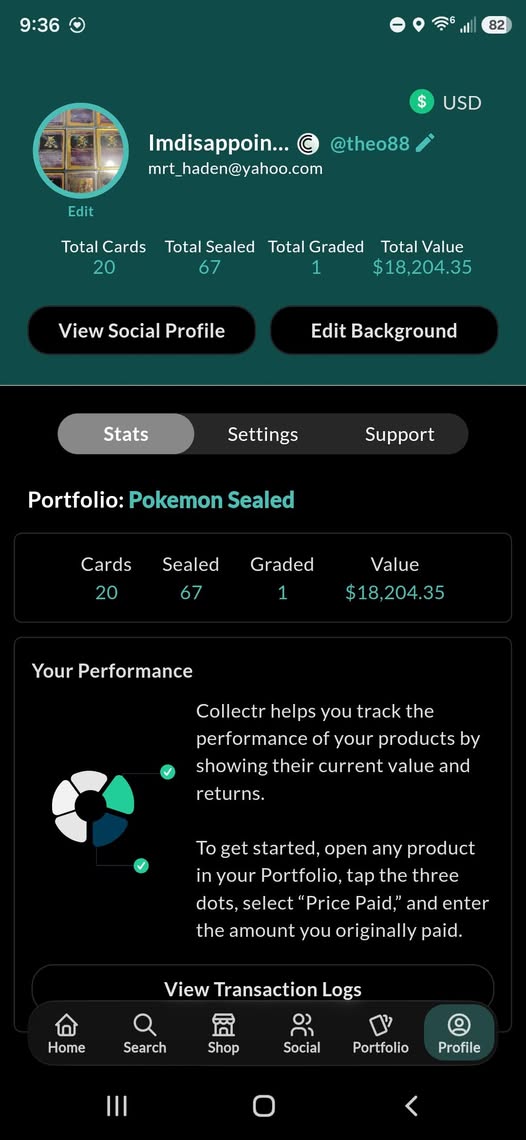Tap the Edit Background button
This screenshot has height=1140, width=526.
(384, 331)
